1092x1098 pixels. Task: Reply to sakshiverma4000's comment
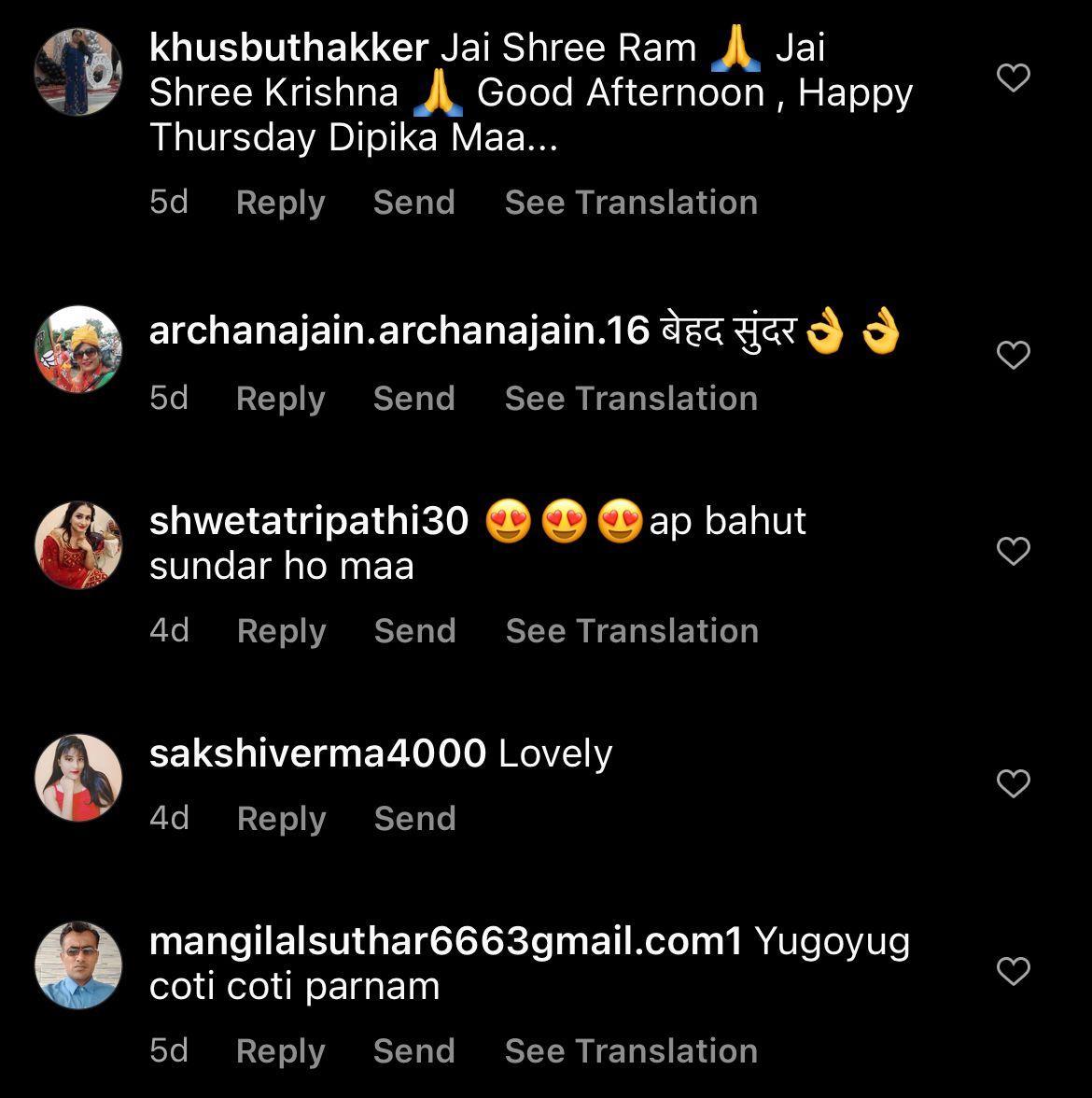(x=281, y=819)
